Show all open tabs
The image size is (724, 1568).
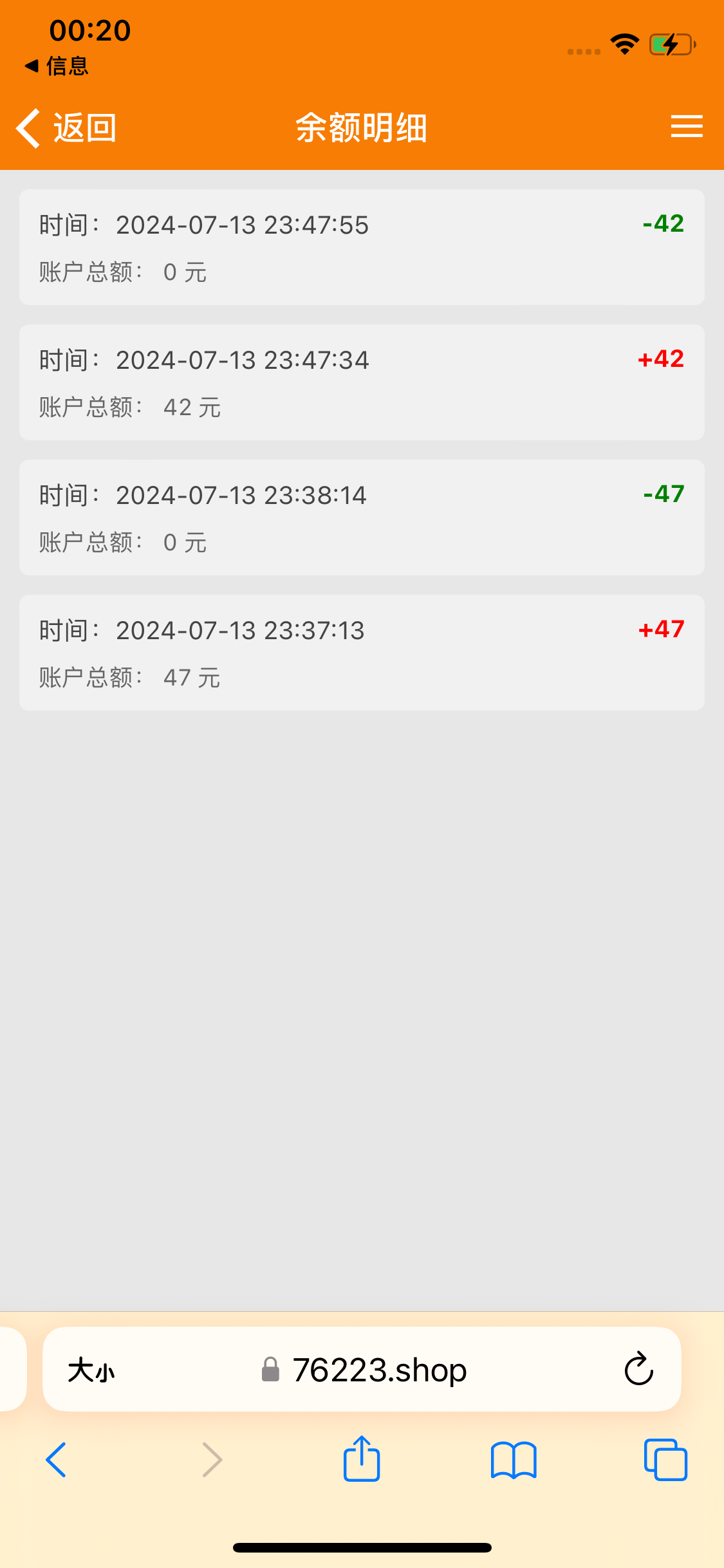(665, 1460)
